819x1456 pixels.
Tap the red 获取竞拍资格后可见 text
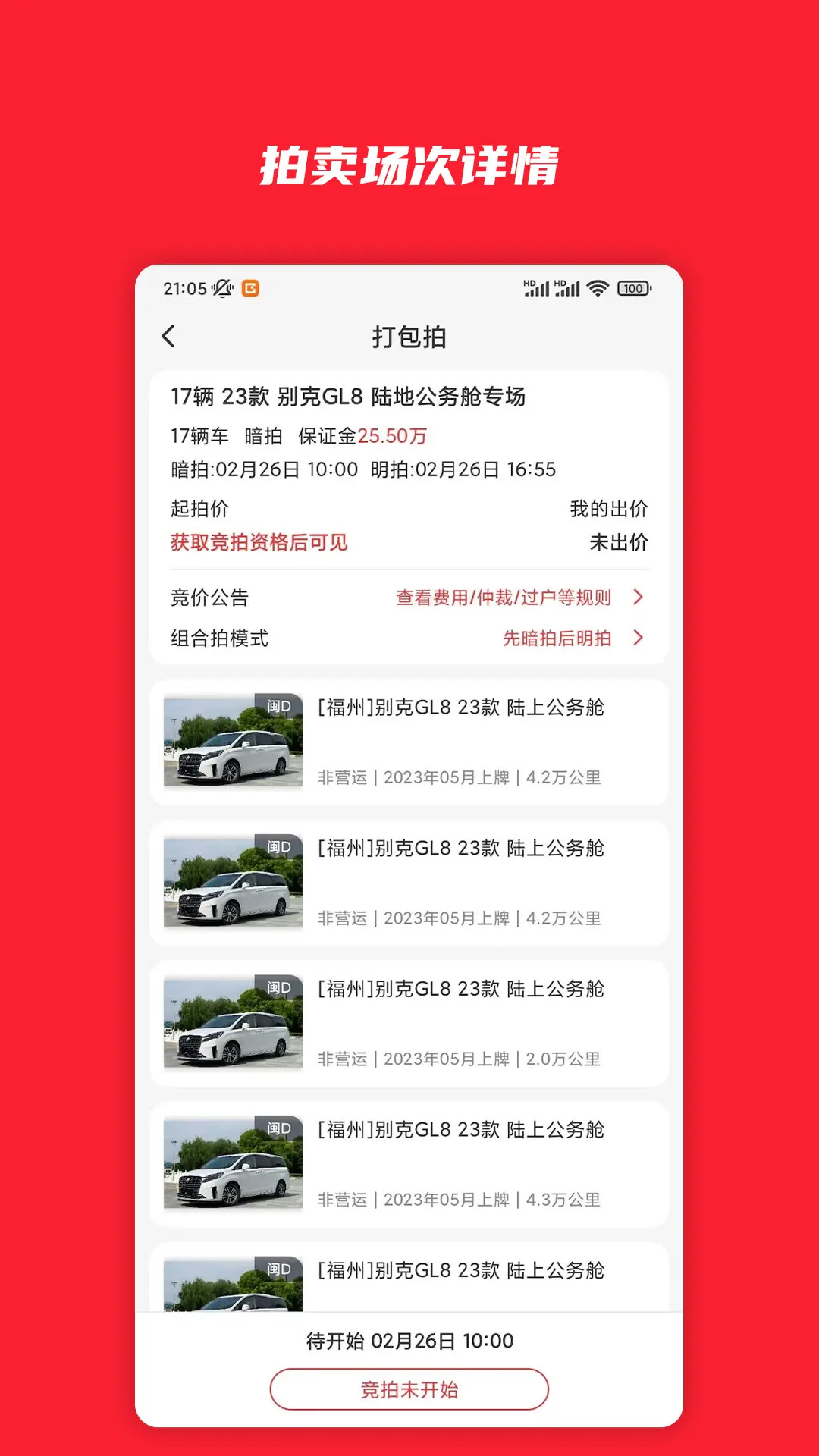(259, 543)
